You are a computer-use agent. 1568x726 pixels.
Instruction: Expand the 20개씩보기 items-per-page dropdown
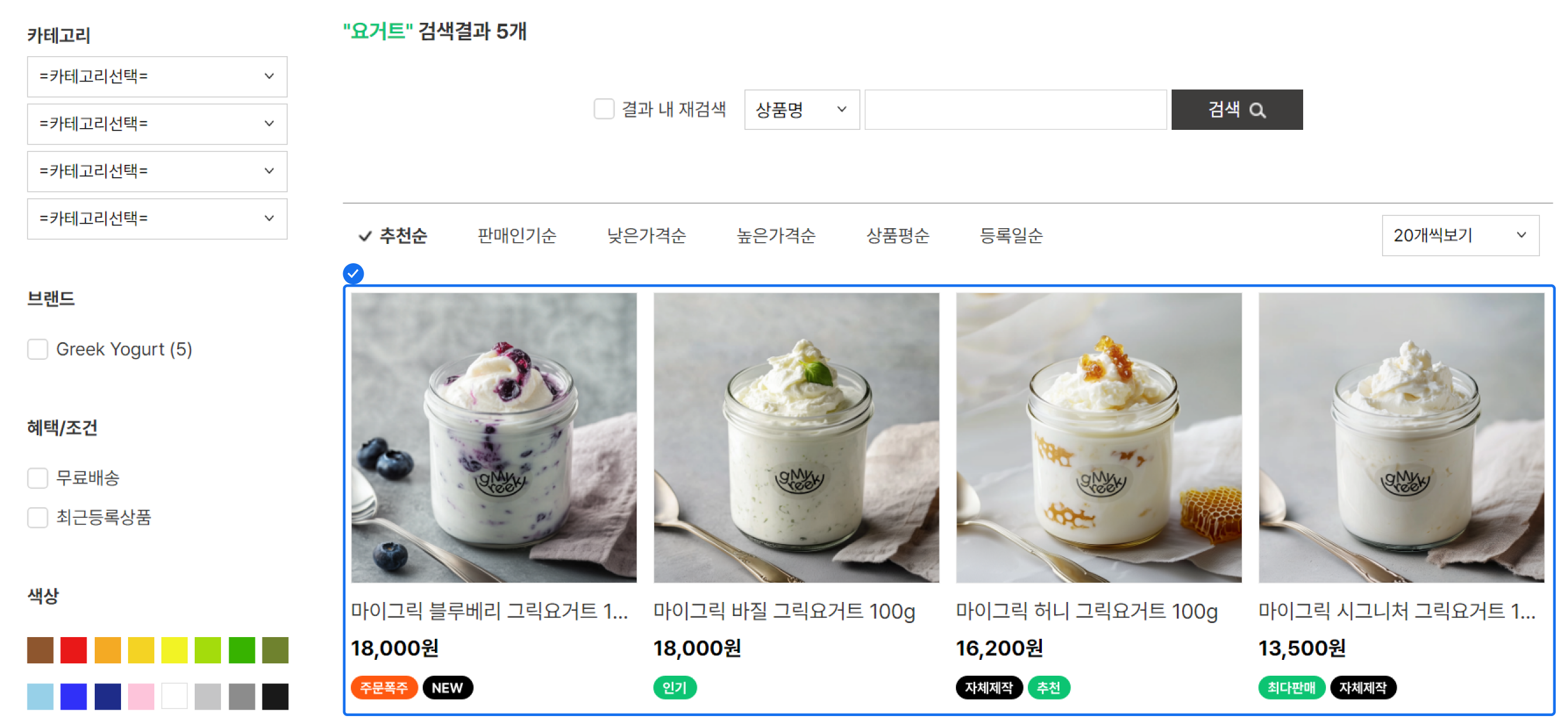click(x=1460, y=236)
